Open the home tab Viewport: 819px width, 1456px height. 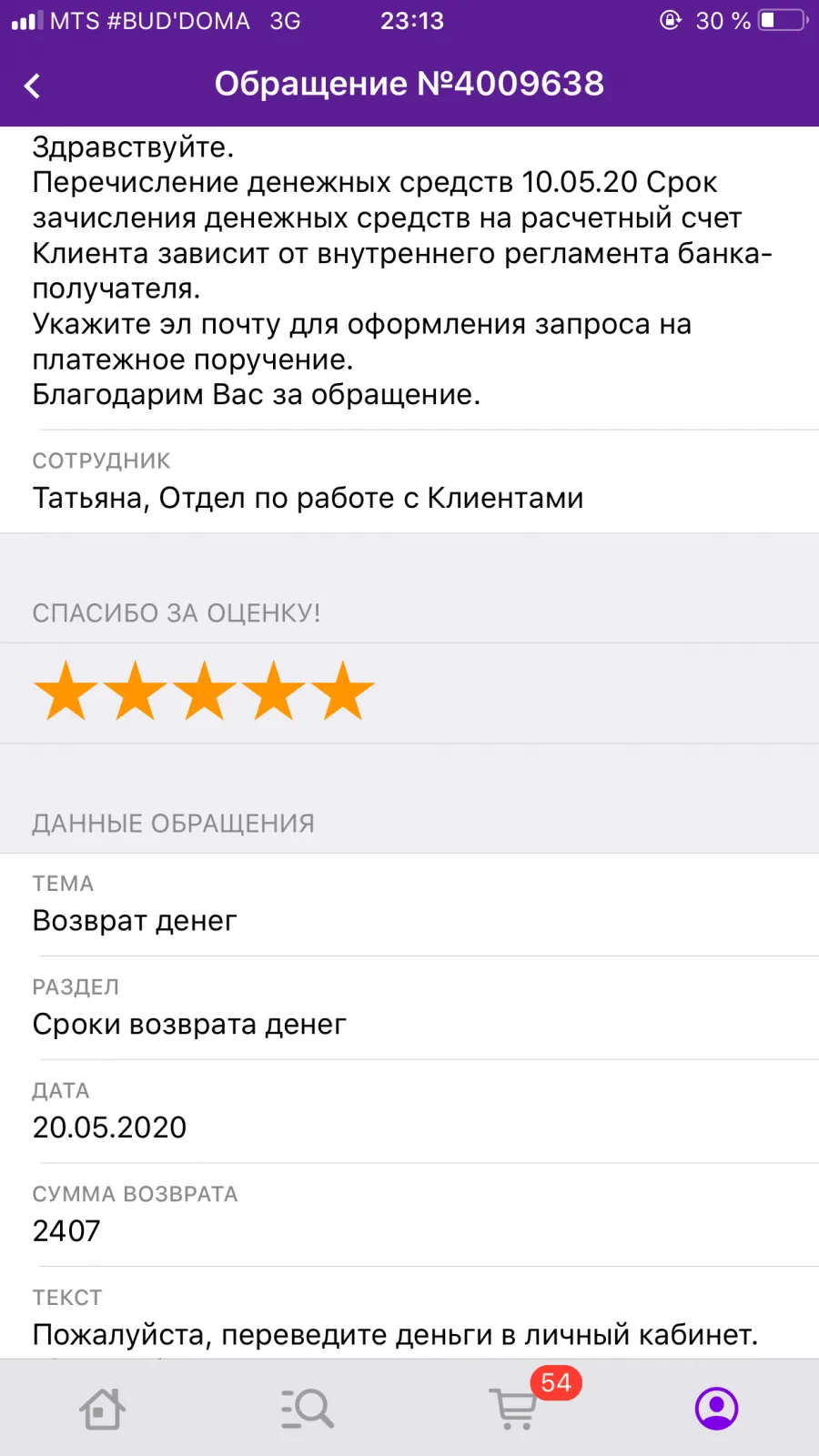coord(103,1409)
